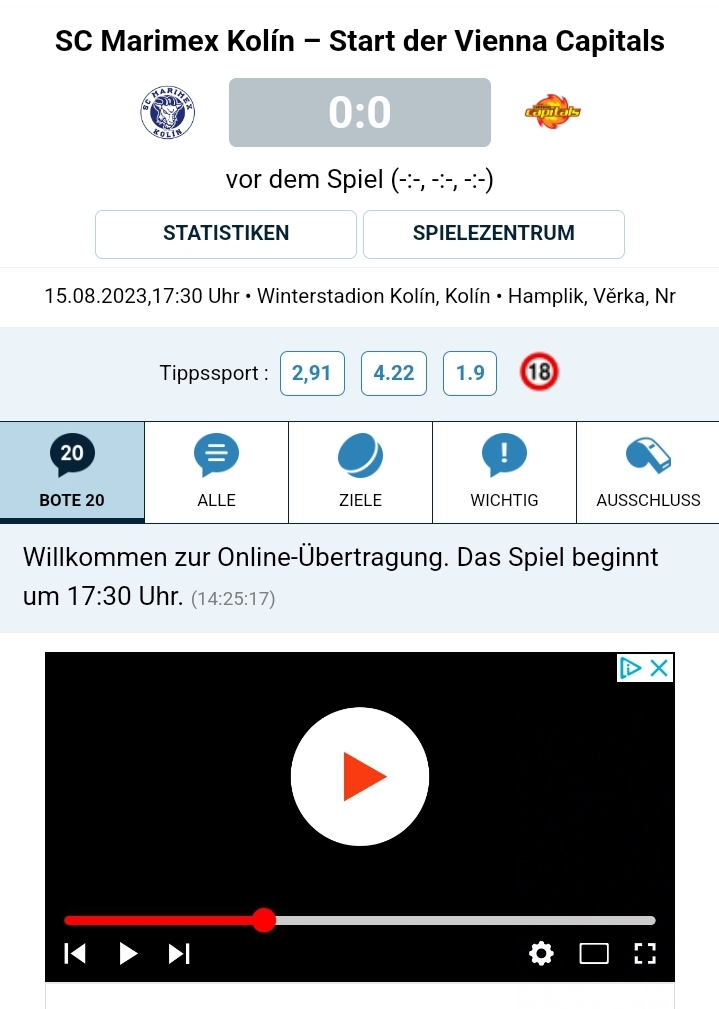Open the STATISTIKEN button
719x1009 pixels.
[226, 234]
